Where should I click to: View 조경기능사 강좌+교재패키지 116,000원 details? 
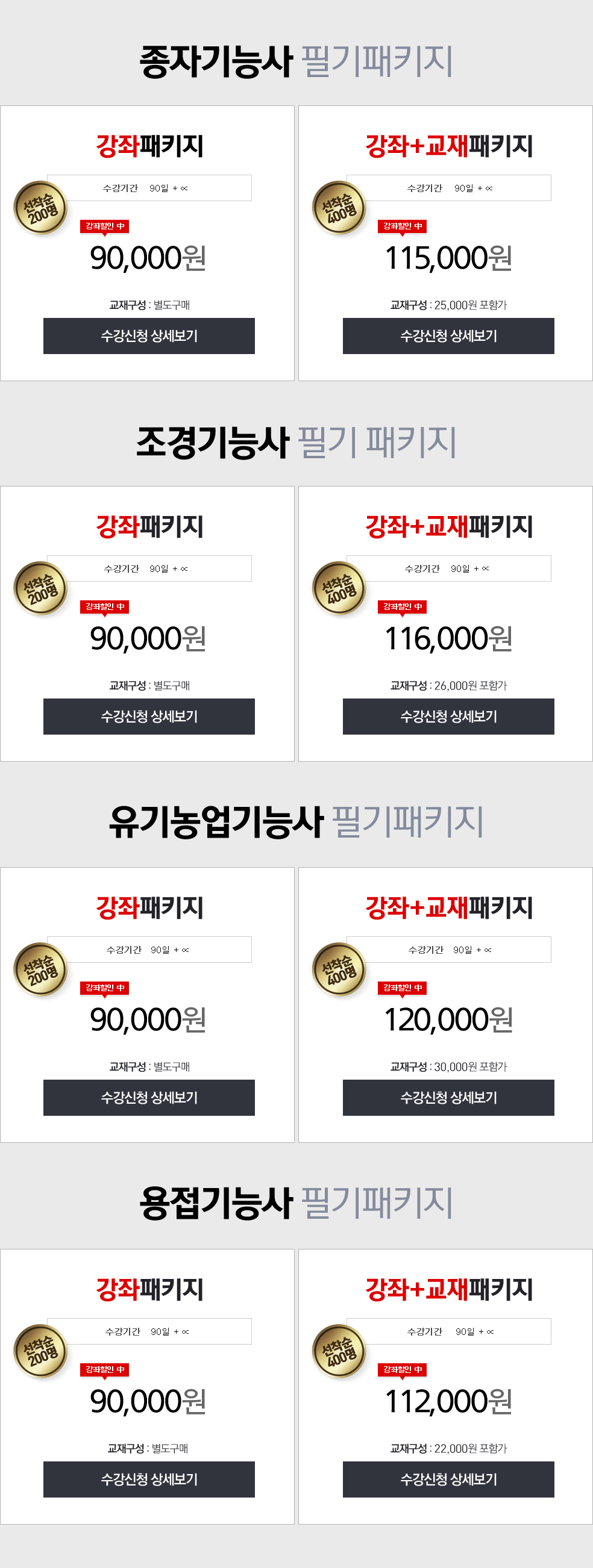click(x=448, y=716)
